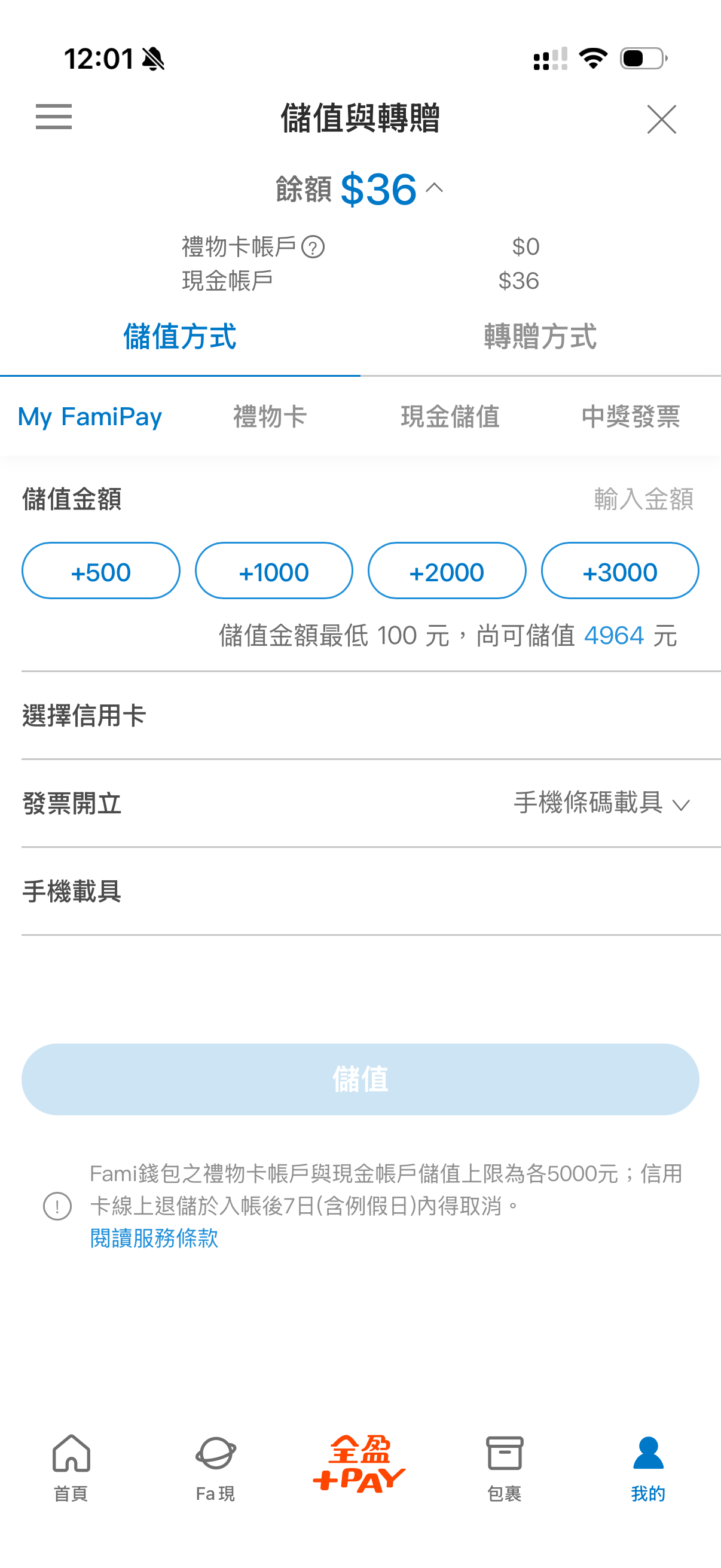
Task: Choose the My FamiPay sub-tab
Action: coord(90,417)
